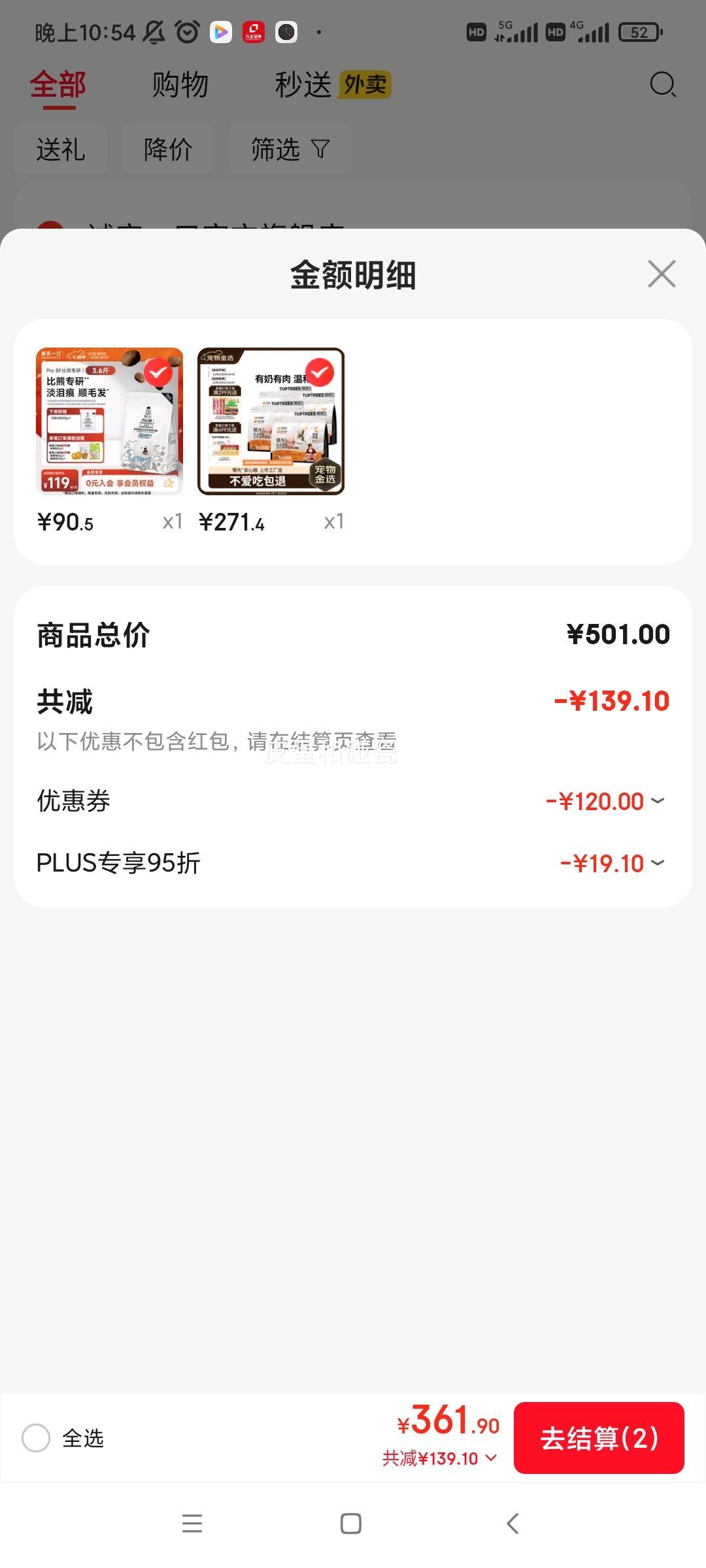The image size is (706, 1568).
Task: Tap the back arrow in the navigation bar
Action: [x=513, y=1524]
